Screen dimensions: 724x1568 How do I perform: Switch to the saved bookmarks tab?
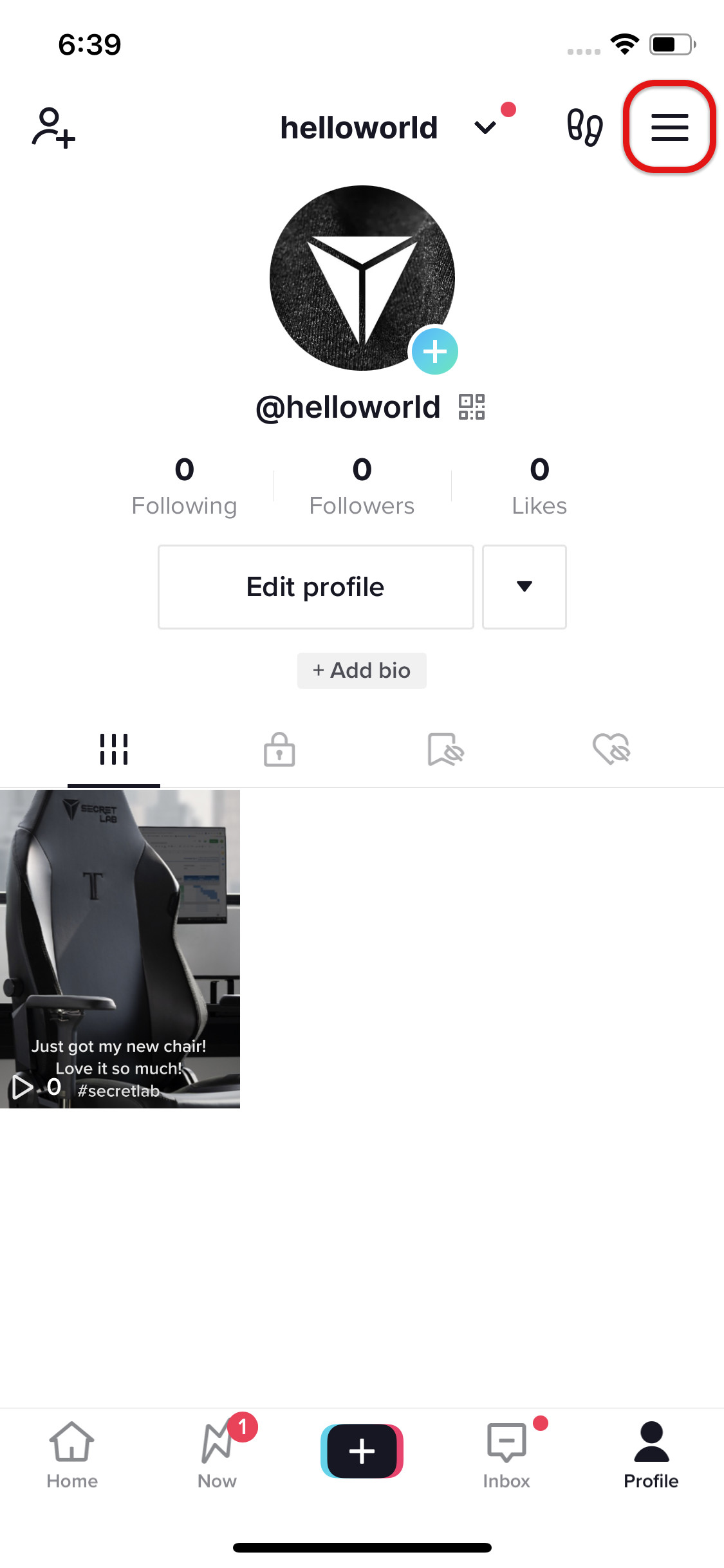[x=445, y=749]
